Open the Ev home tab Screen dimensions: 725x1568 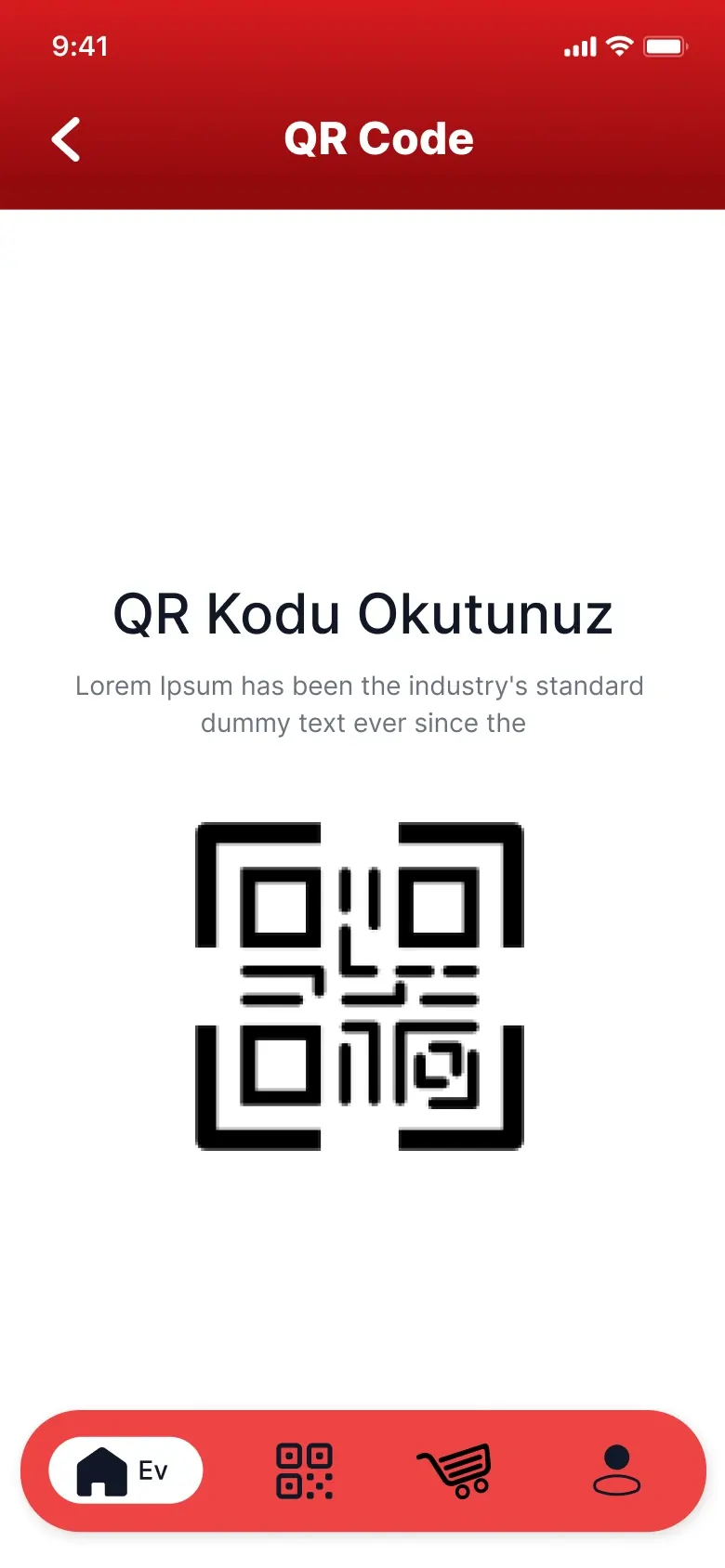[x=125, y=1470]
